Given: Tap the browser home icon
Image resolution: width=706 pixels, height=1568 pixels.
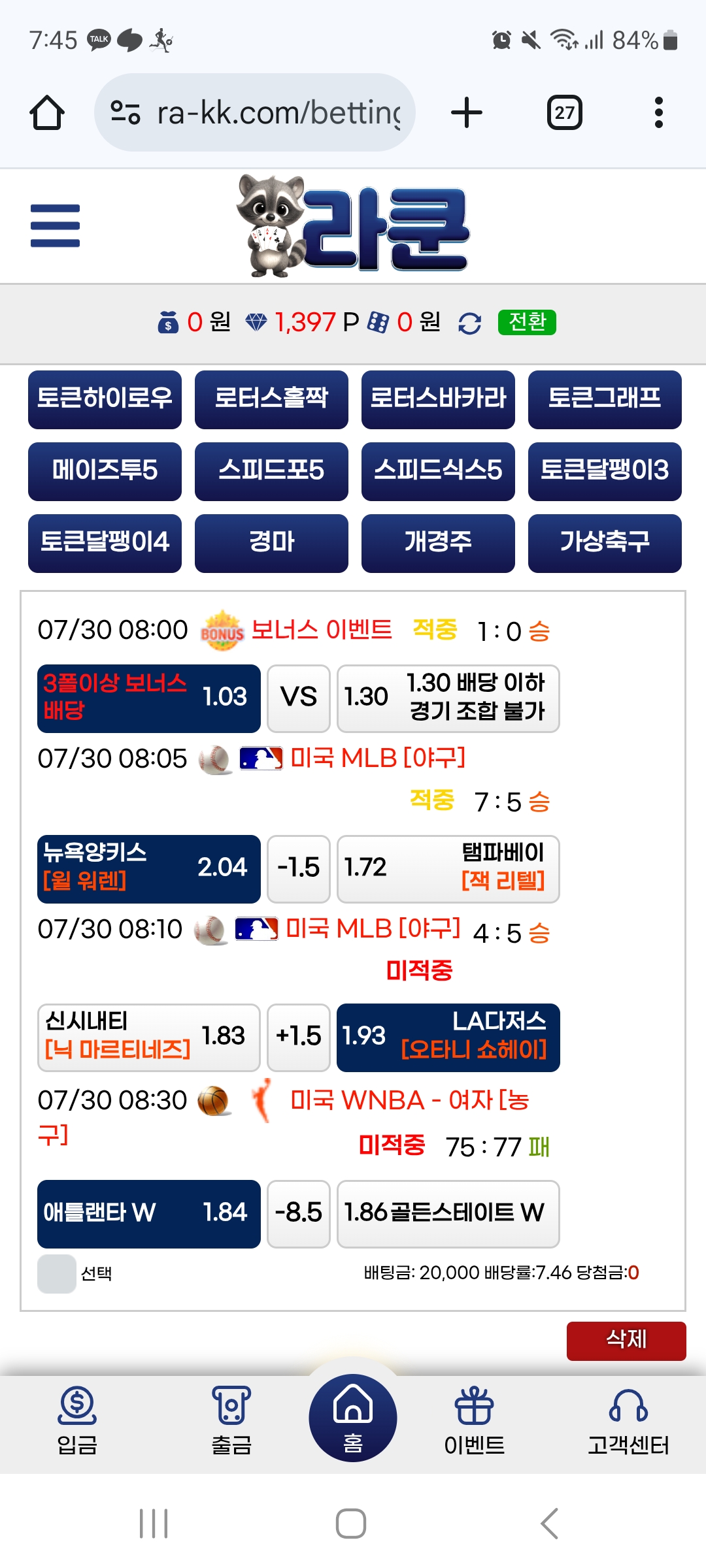Looking at the screenshot, I should pyautogui.click(x=47, y=112).
